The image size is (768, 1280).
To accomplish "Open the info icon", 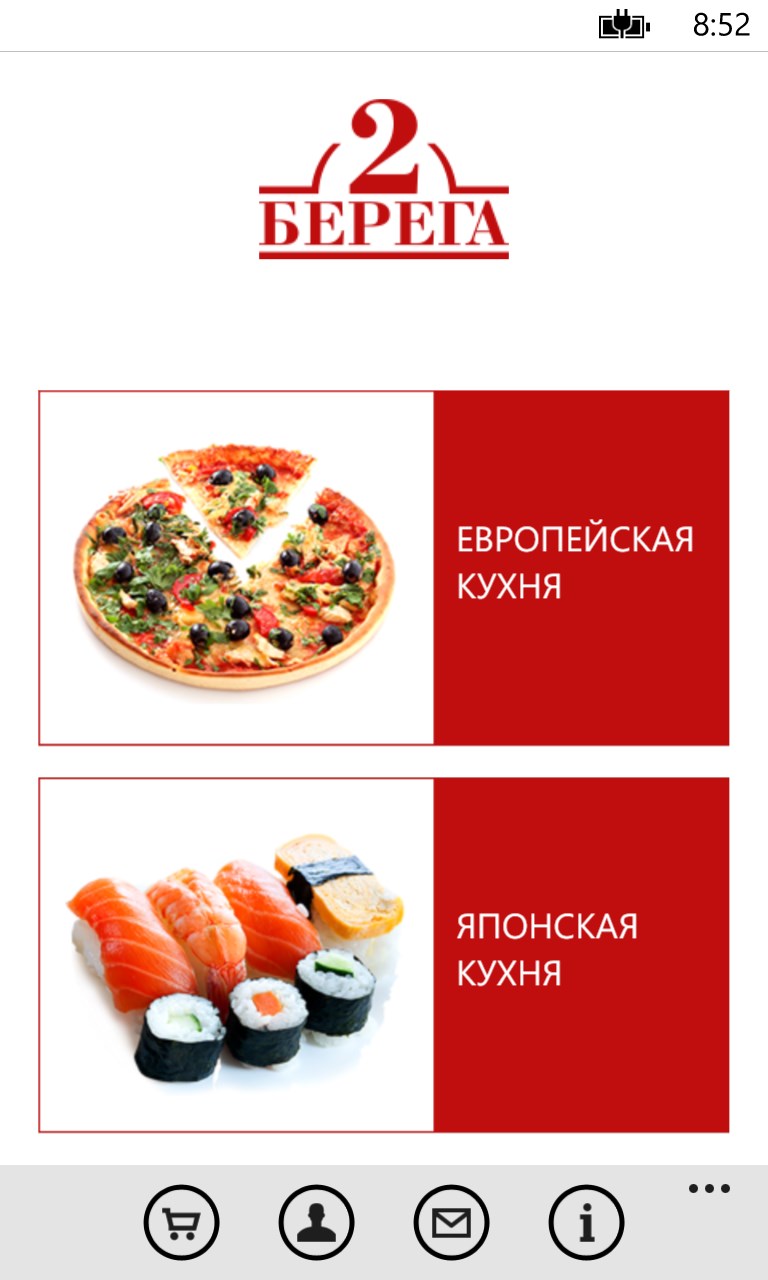I will tap(586, 1222).
